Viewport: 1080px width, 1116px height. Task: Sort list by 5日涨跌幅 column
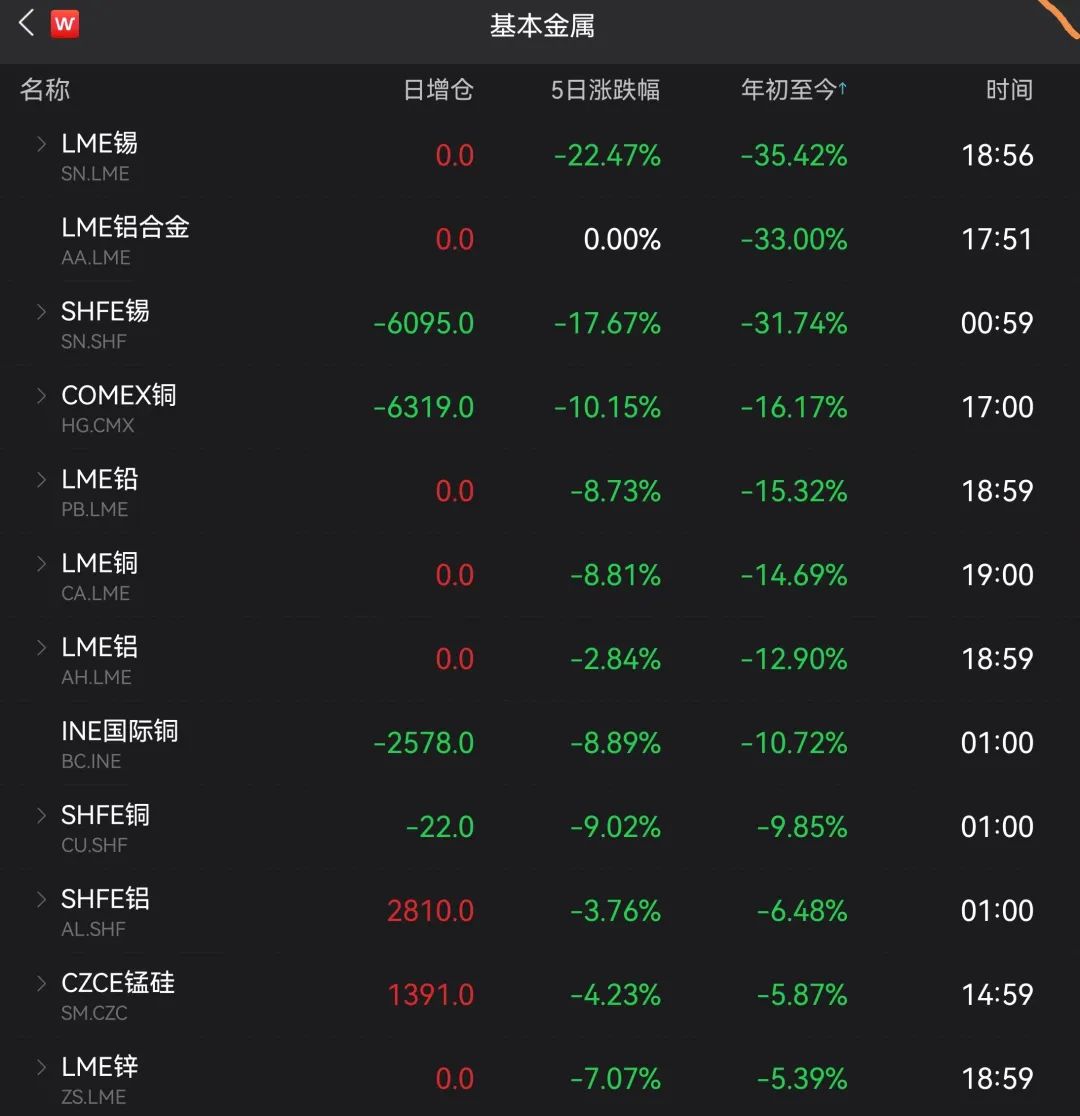pos(605,90)
